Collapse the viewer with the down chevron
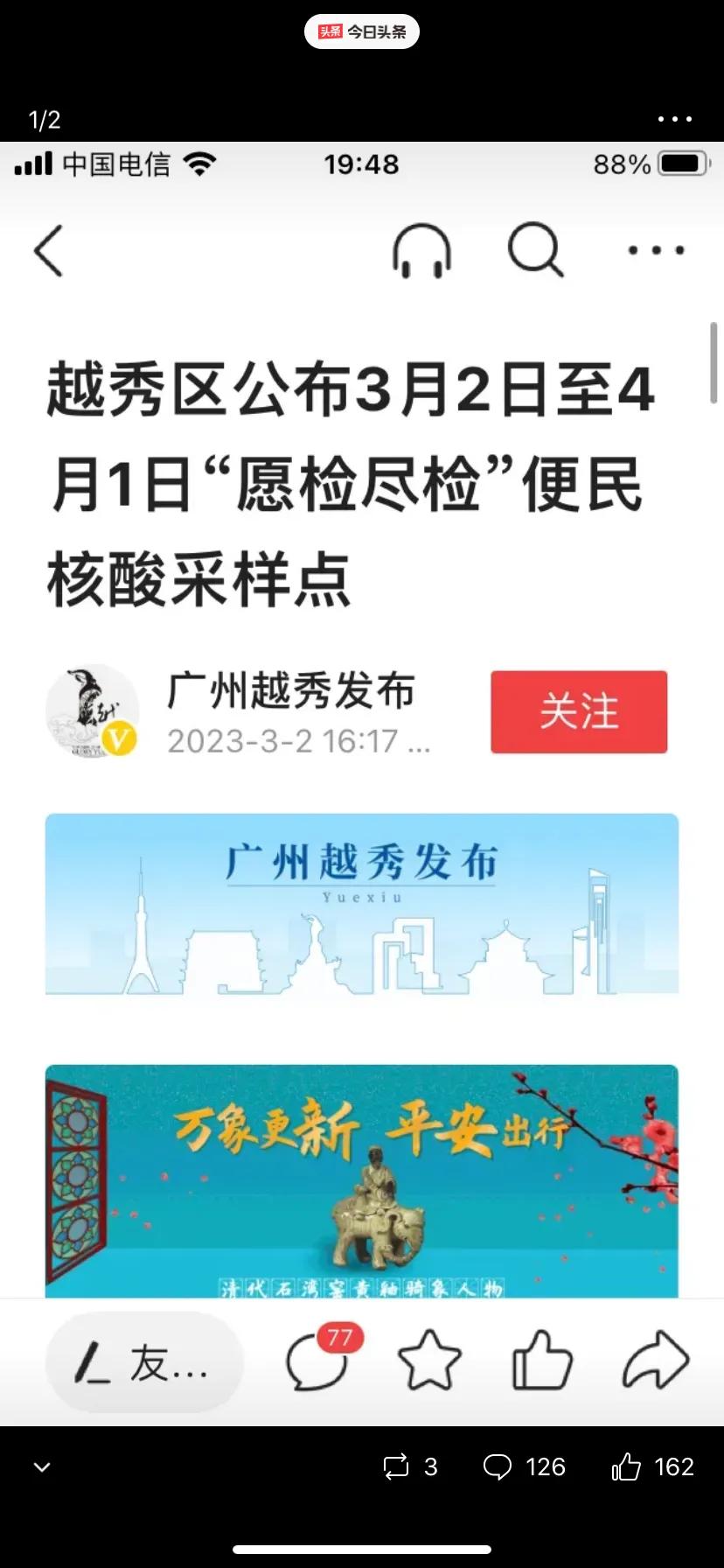 pyautogui.click(x=42, y=1467)
